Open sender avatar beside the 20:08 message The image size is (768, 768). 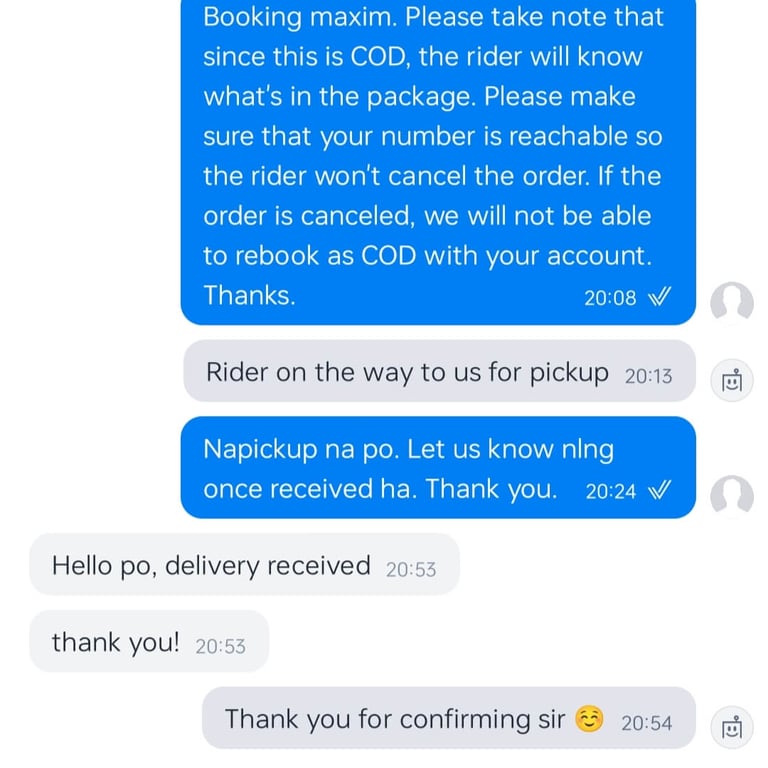(x=731, y=302)
